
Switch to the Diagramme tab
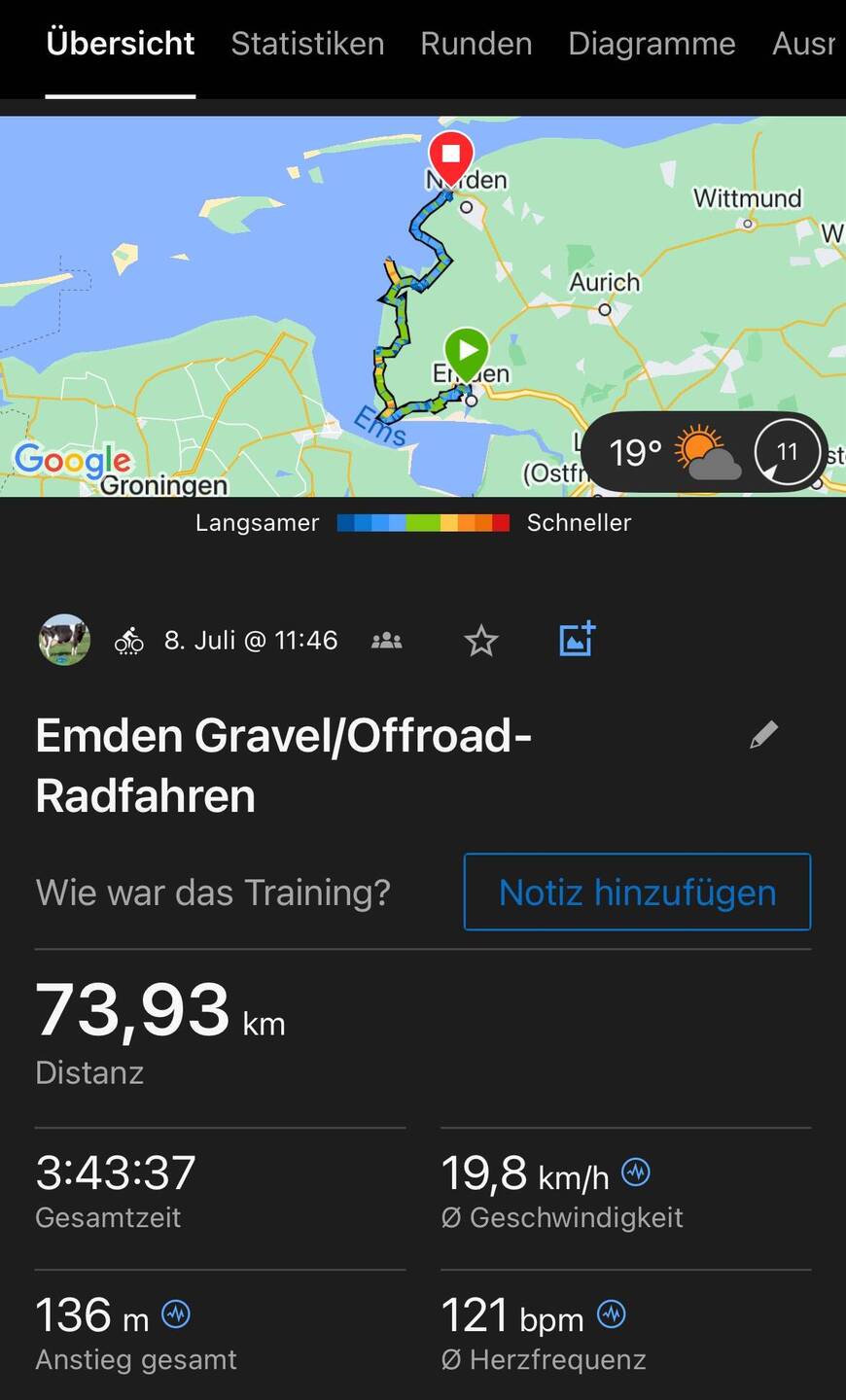pos(652,45)
